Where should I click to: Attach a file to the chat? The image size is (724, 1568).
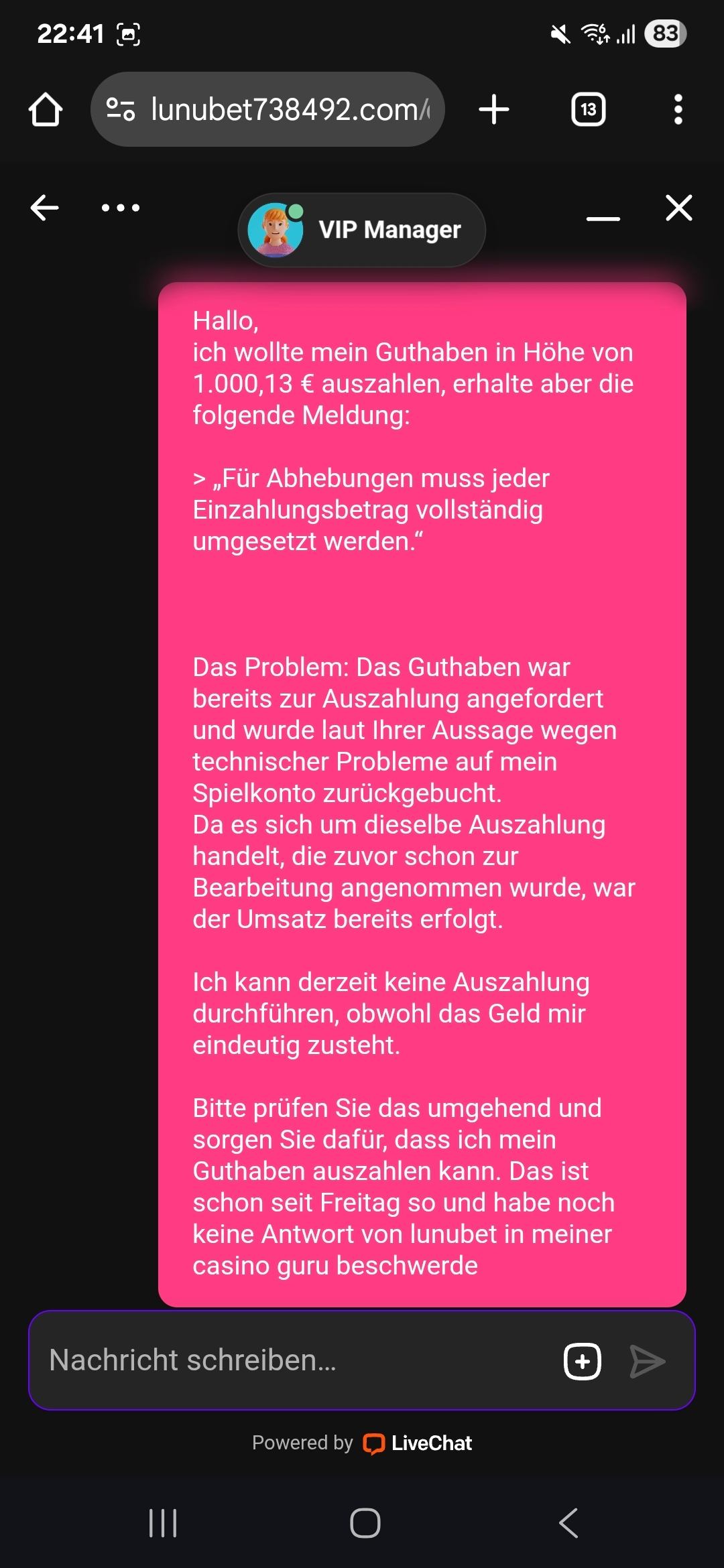(x=582, y=1361)
